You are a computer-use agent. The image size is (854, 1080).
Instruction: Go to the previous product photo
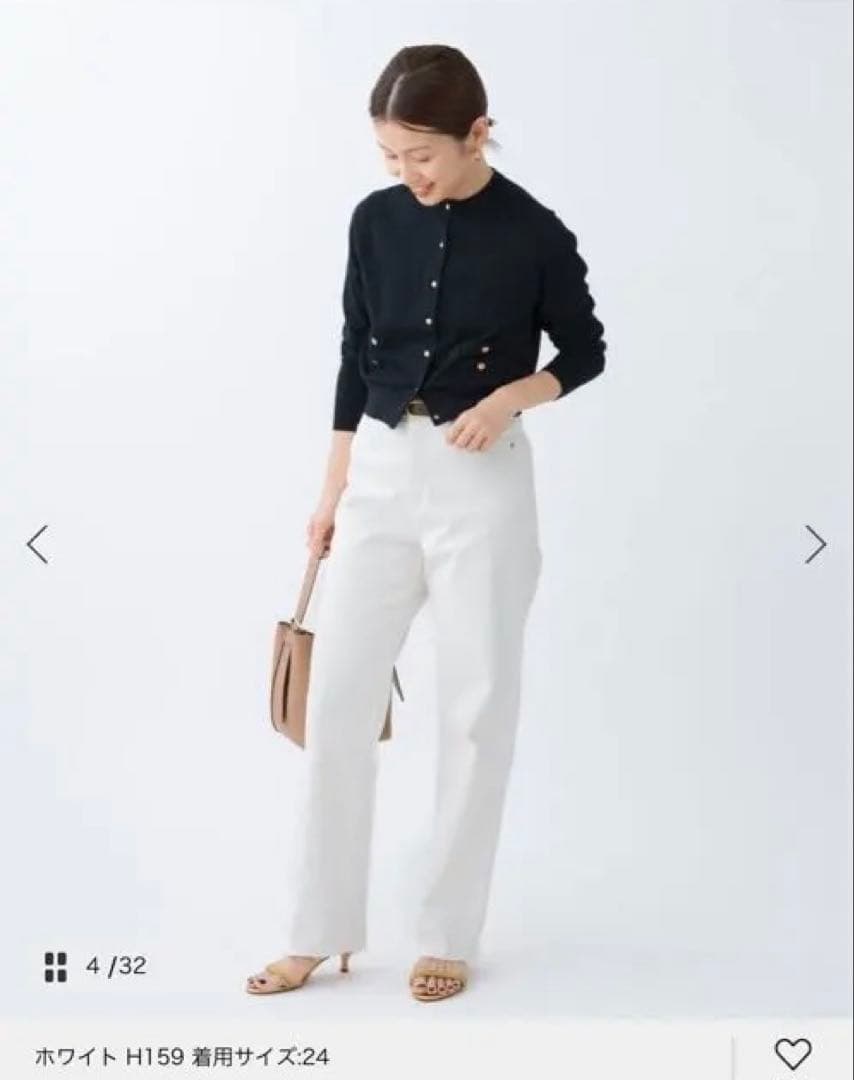[x=37, y=544]
